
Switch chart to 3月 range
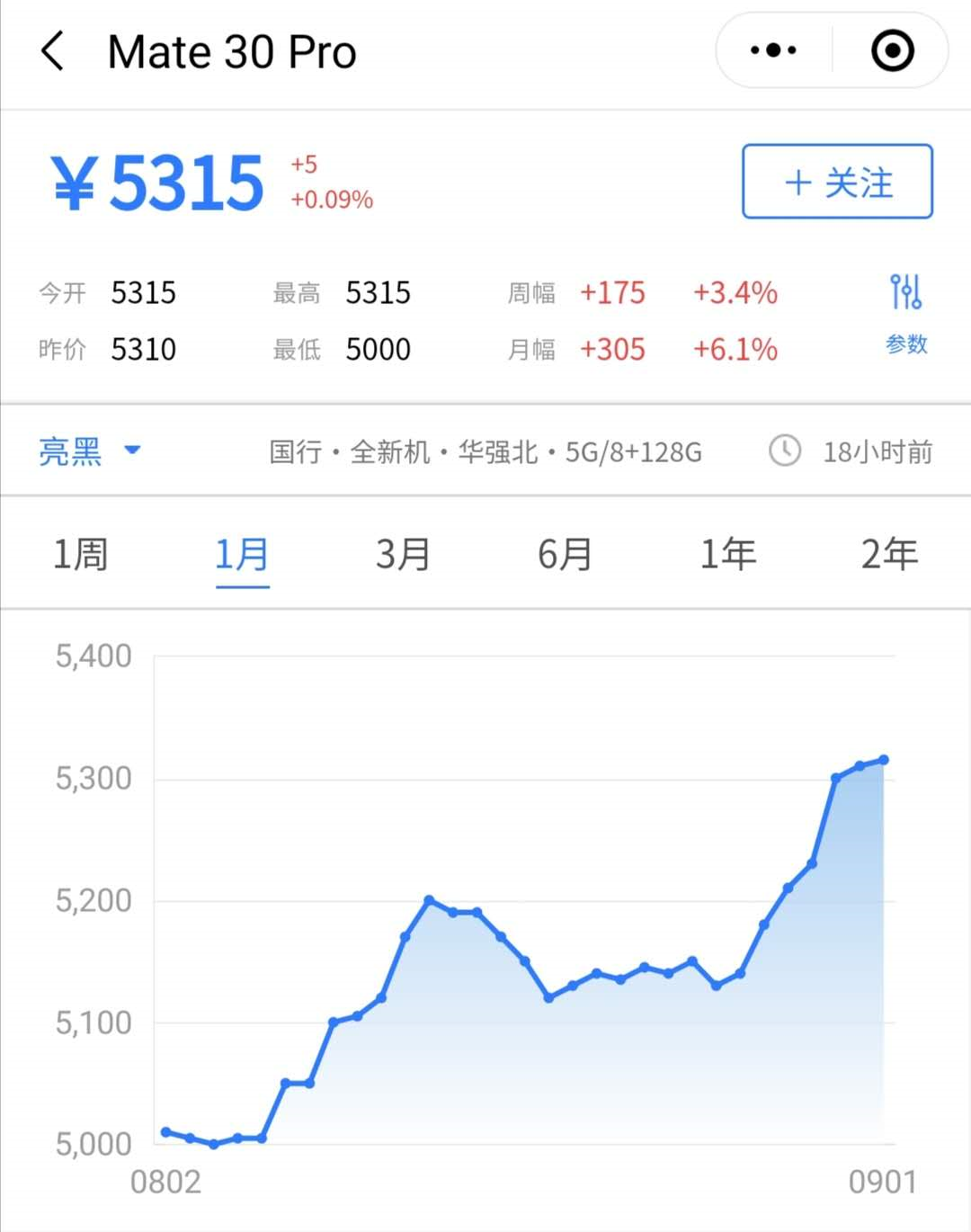click(x=403, y=554)
